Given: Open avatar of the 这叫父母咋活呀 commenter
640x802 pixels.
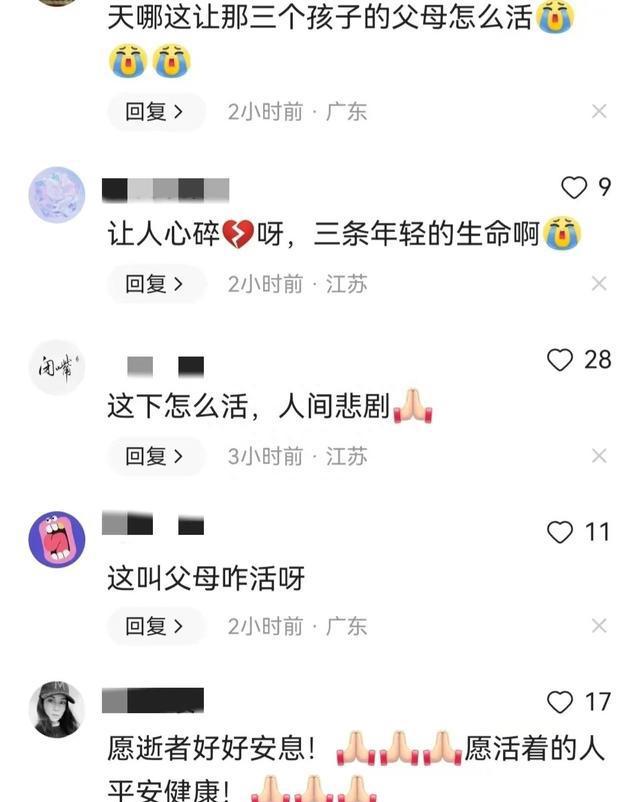Looking at the screenshot, I should (57, 539).
